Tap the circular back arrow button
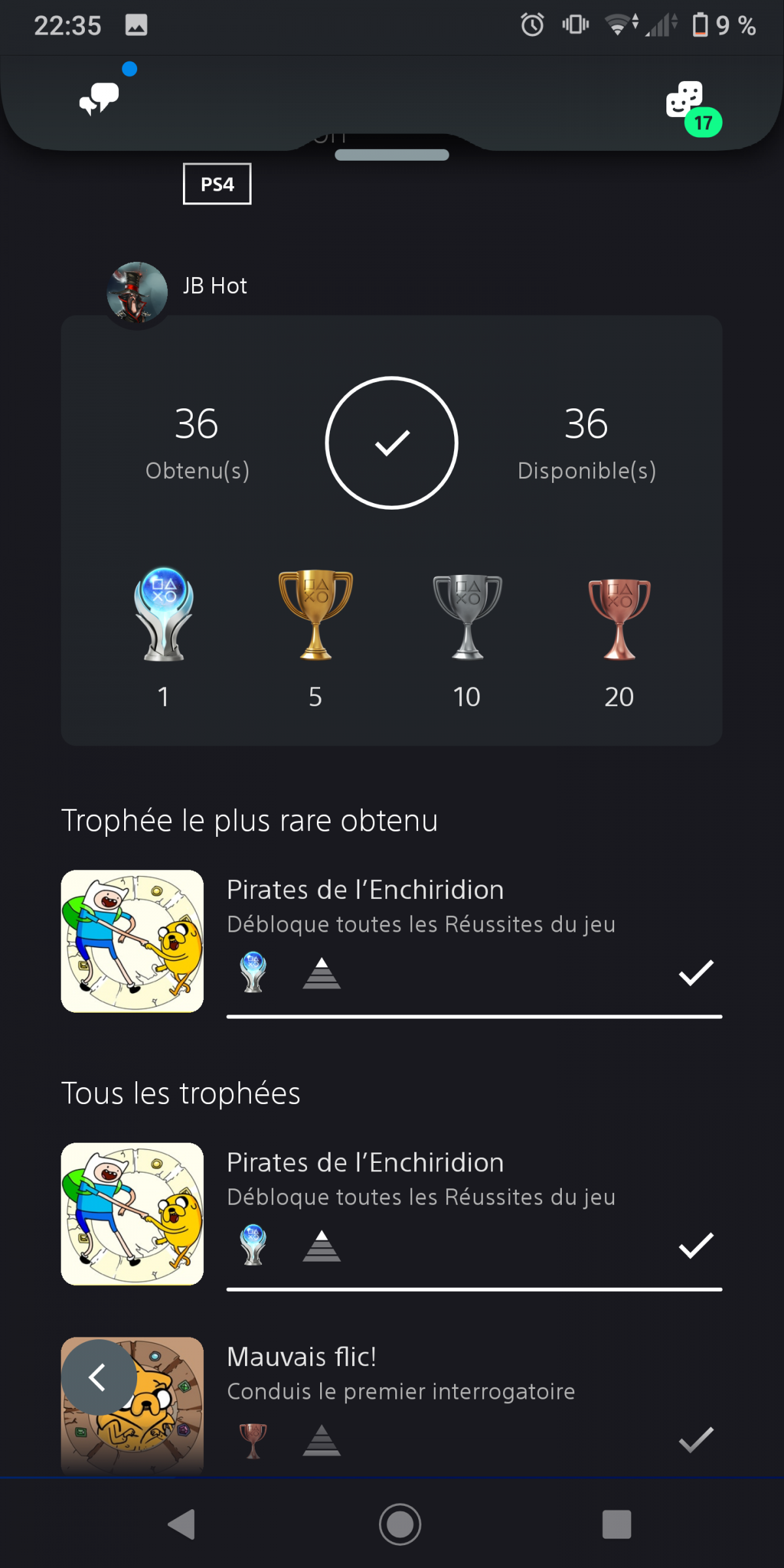This screenshot has width=784, height=1568. [x=99, y=1377]
